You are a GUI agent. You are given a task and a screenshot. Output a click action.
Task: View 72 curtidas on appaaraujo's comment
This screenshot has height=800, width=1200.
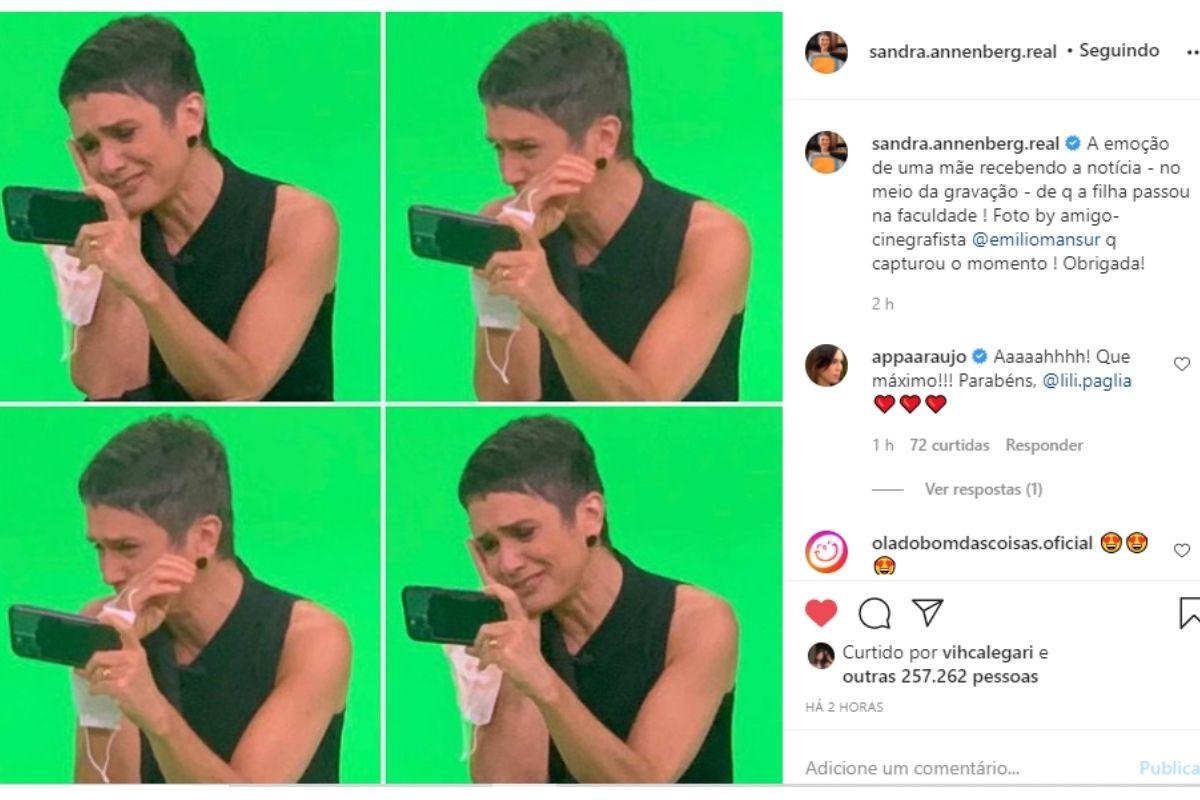click(949, 445)
